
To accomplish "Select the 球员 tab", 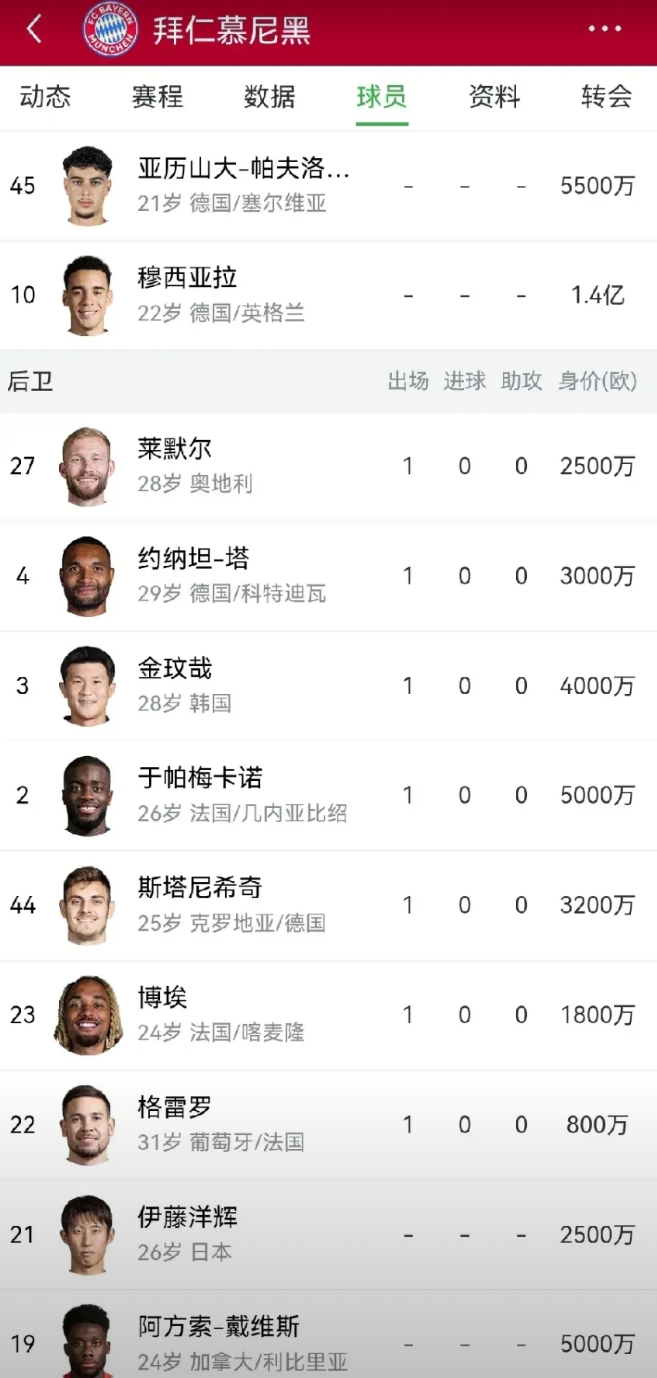I will 382,97.
